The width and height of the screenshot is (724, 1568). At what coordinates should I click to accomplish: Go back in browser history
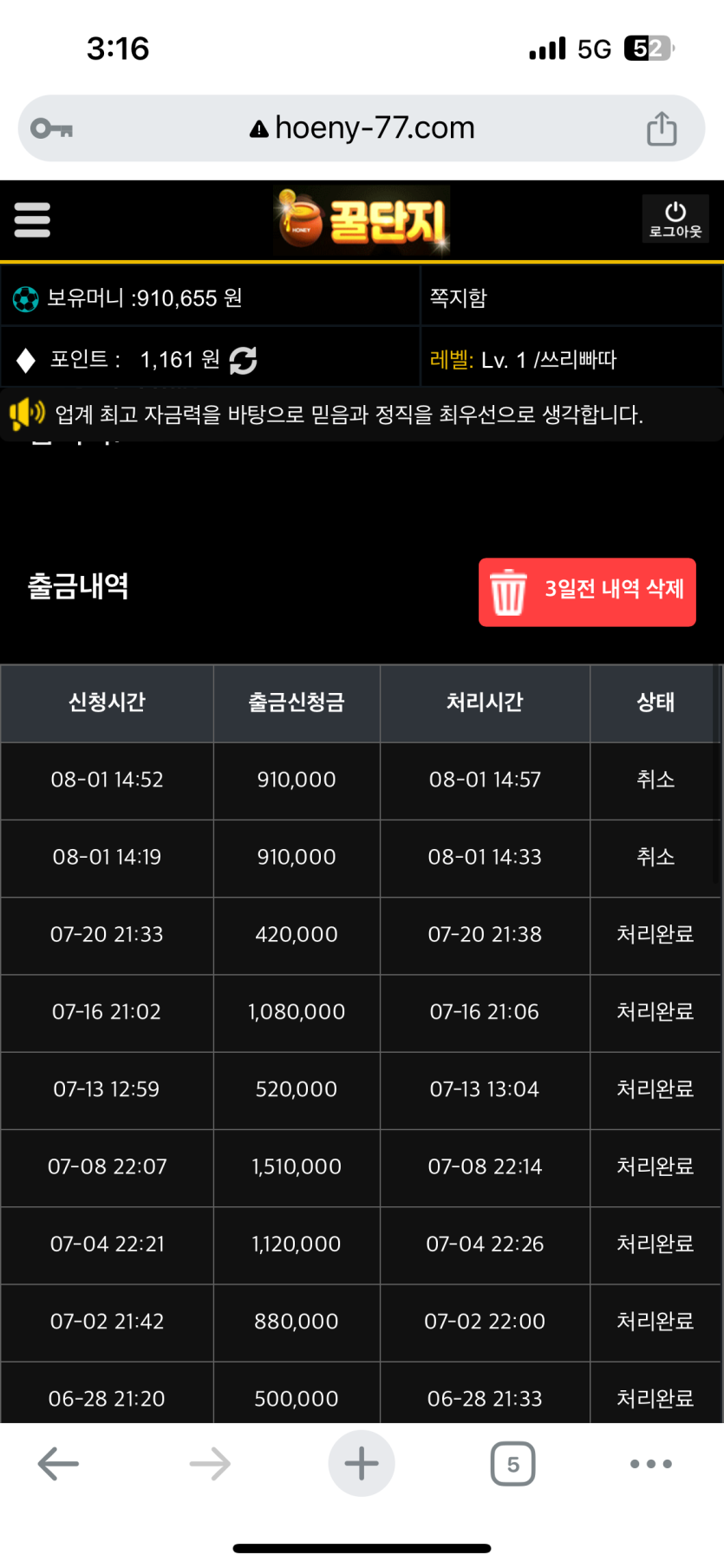click(58, 1463)
